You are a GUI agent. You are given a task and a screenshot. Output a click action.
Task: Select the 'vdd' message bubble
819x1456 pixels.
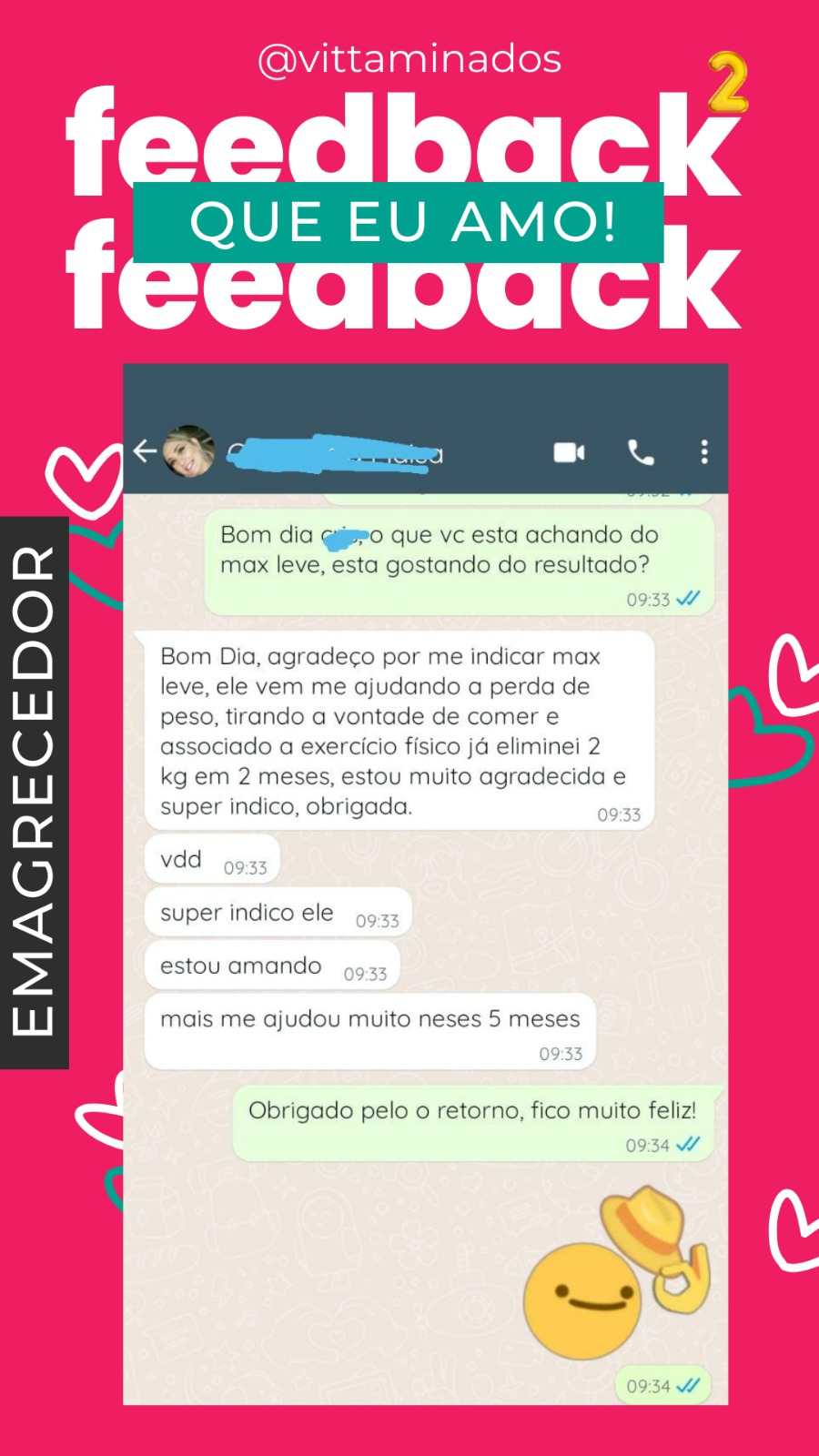point(211,858)
